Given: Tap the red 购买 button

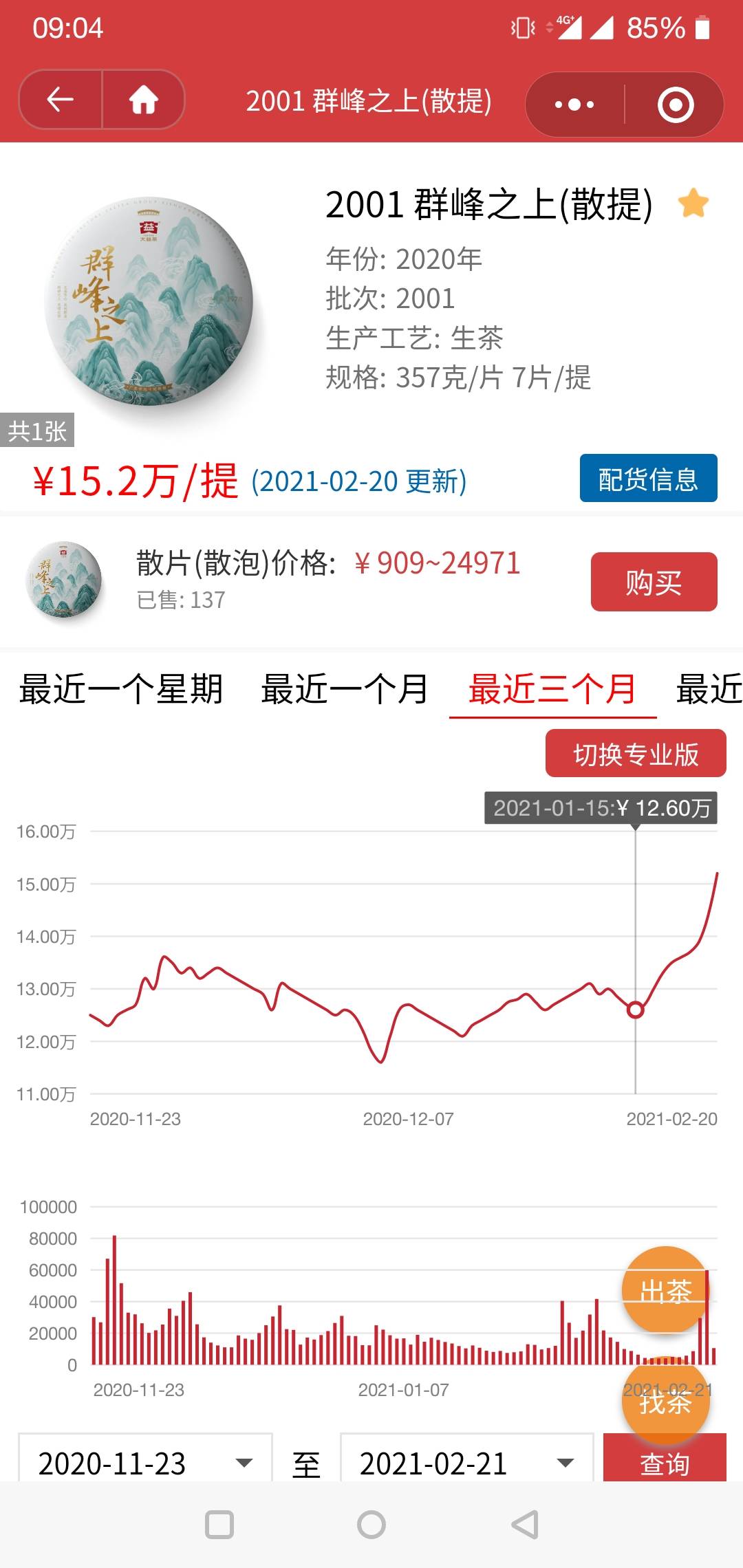Looking at the screenshot, I should click(x=654, y=582).
